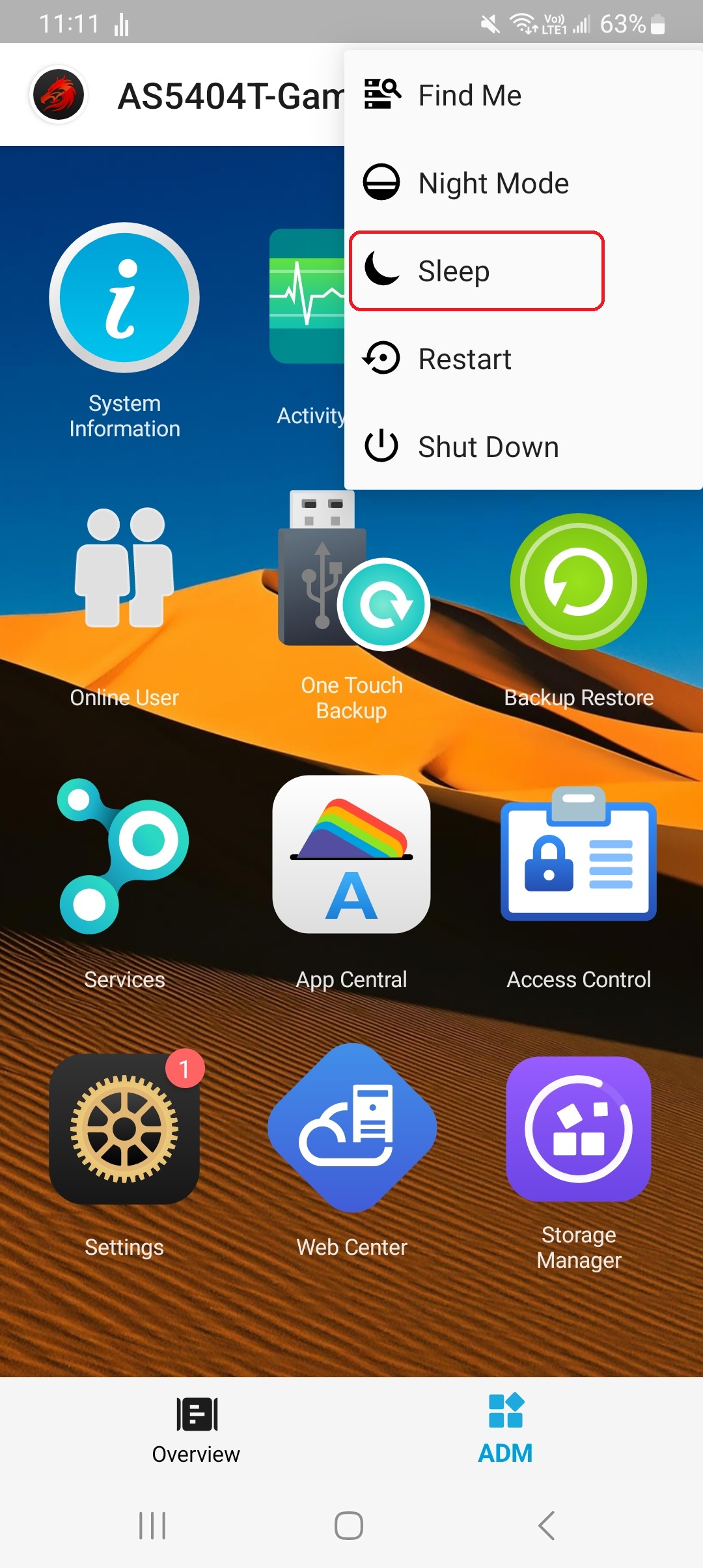The image size is (703, 1568).
Task: Put the NAS to Sleep
Action: pyautogui.click(x=476, y=271)
